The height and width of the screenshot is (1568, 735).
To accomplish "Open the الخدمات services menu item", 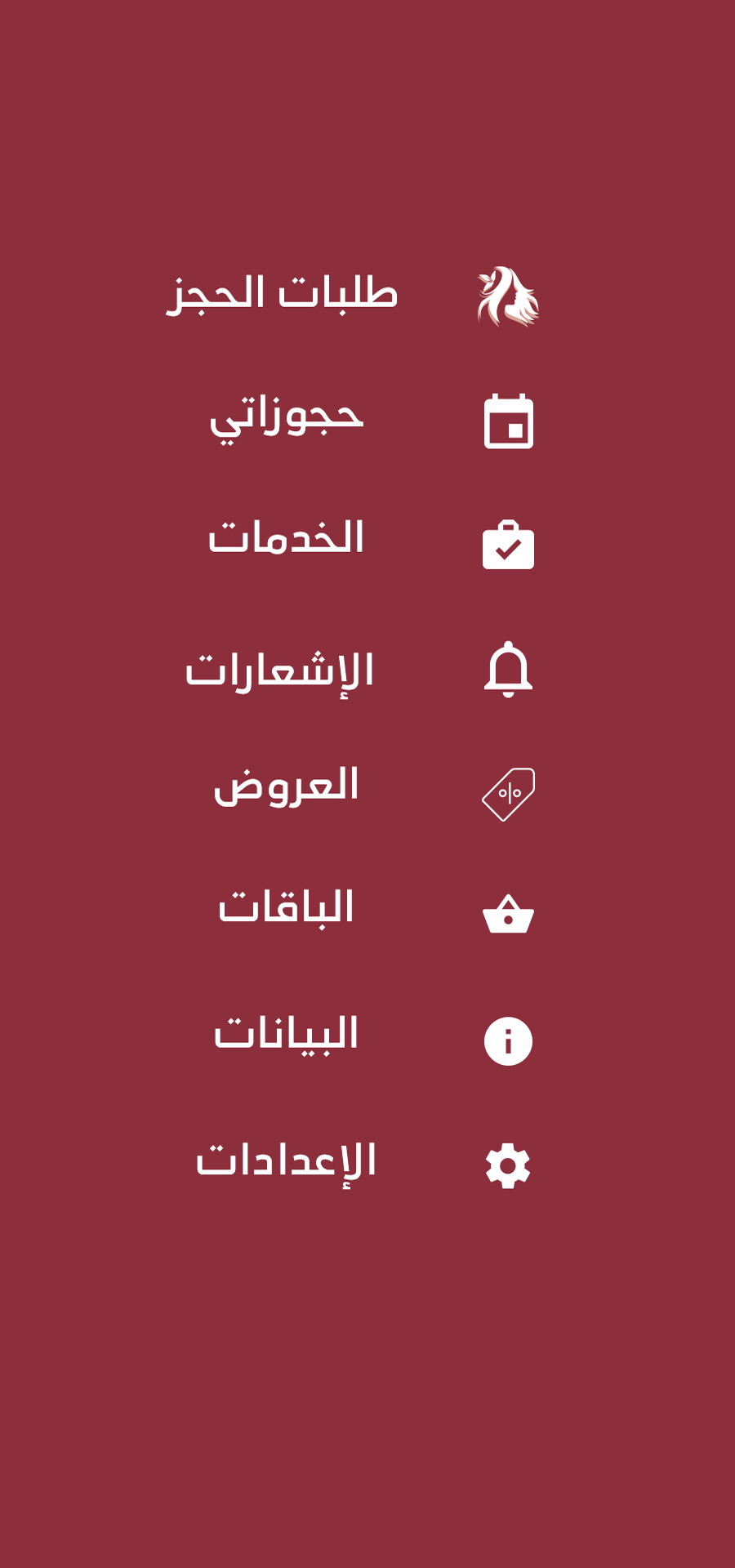I will (x=286, y=539).
